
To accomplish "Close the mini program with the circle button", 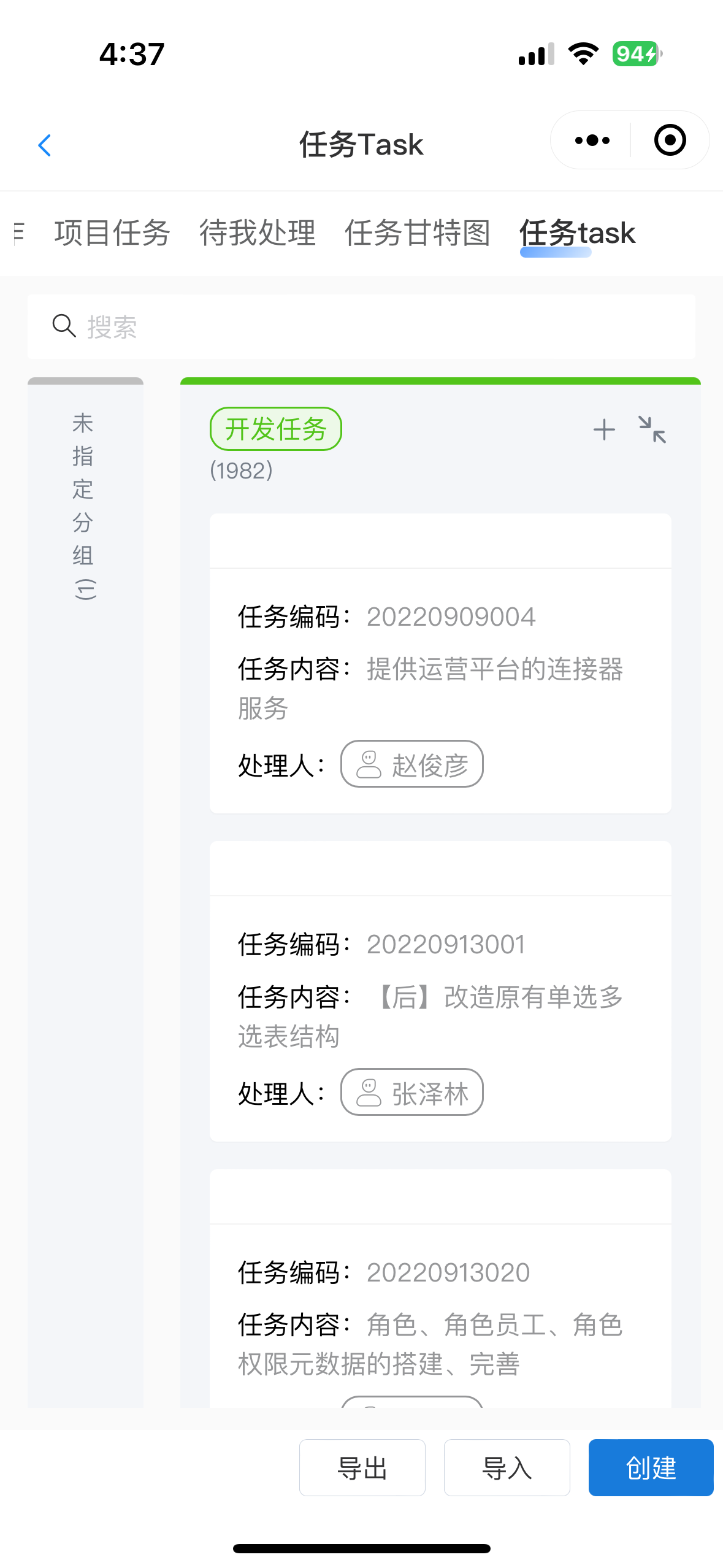I will [x=670, y=140].
